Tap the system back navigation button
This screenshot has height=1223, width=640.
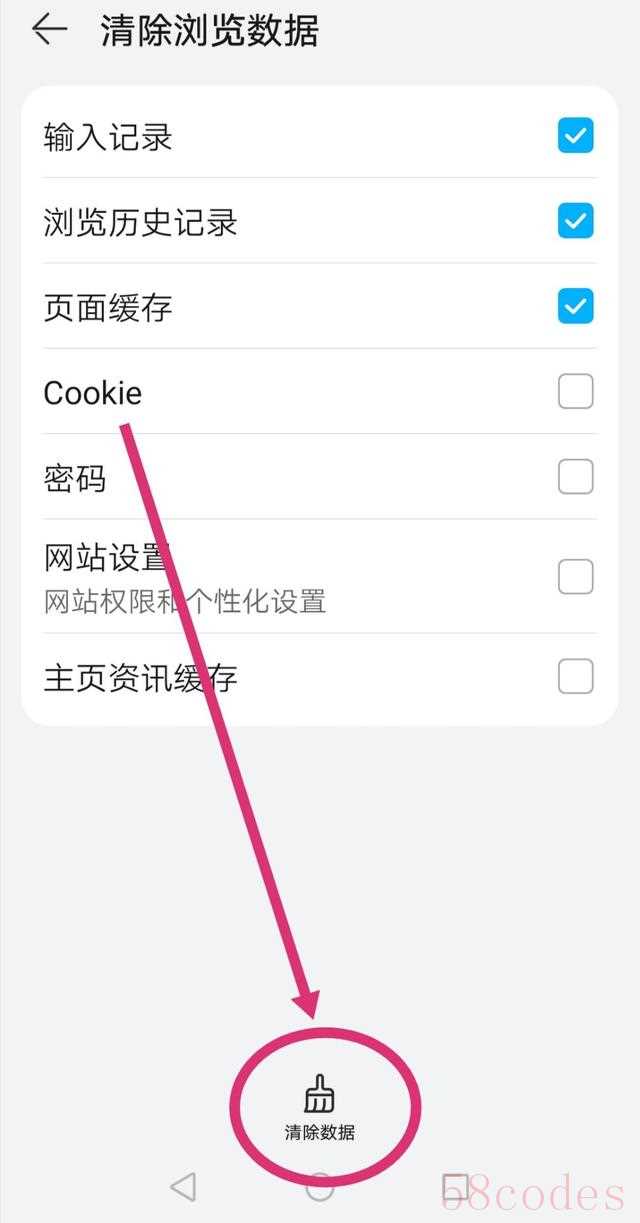183,1187
